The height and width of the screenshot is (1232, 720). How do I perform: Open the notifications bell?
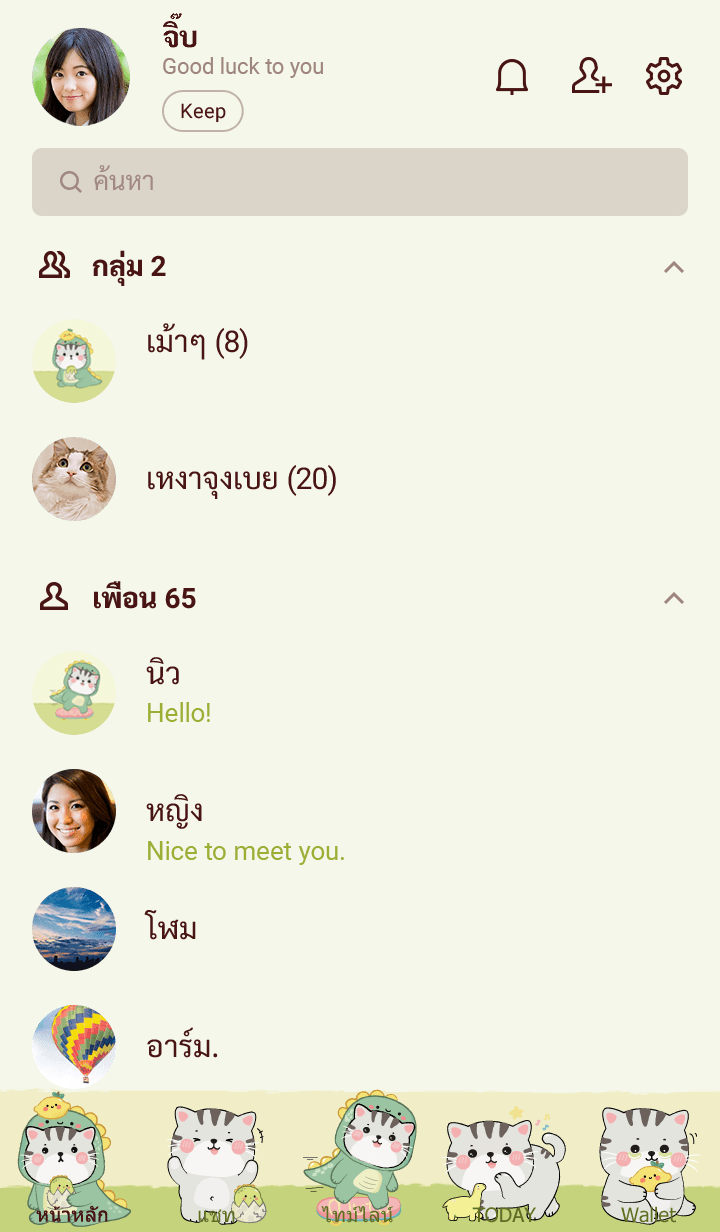click(x=512, y=77)
